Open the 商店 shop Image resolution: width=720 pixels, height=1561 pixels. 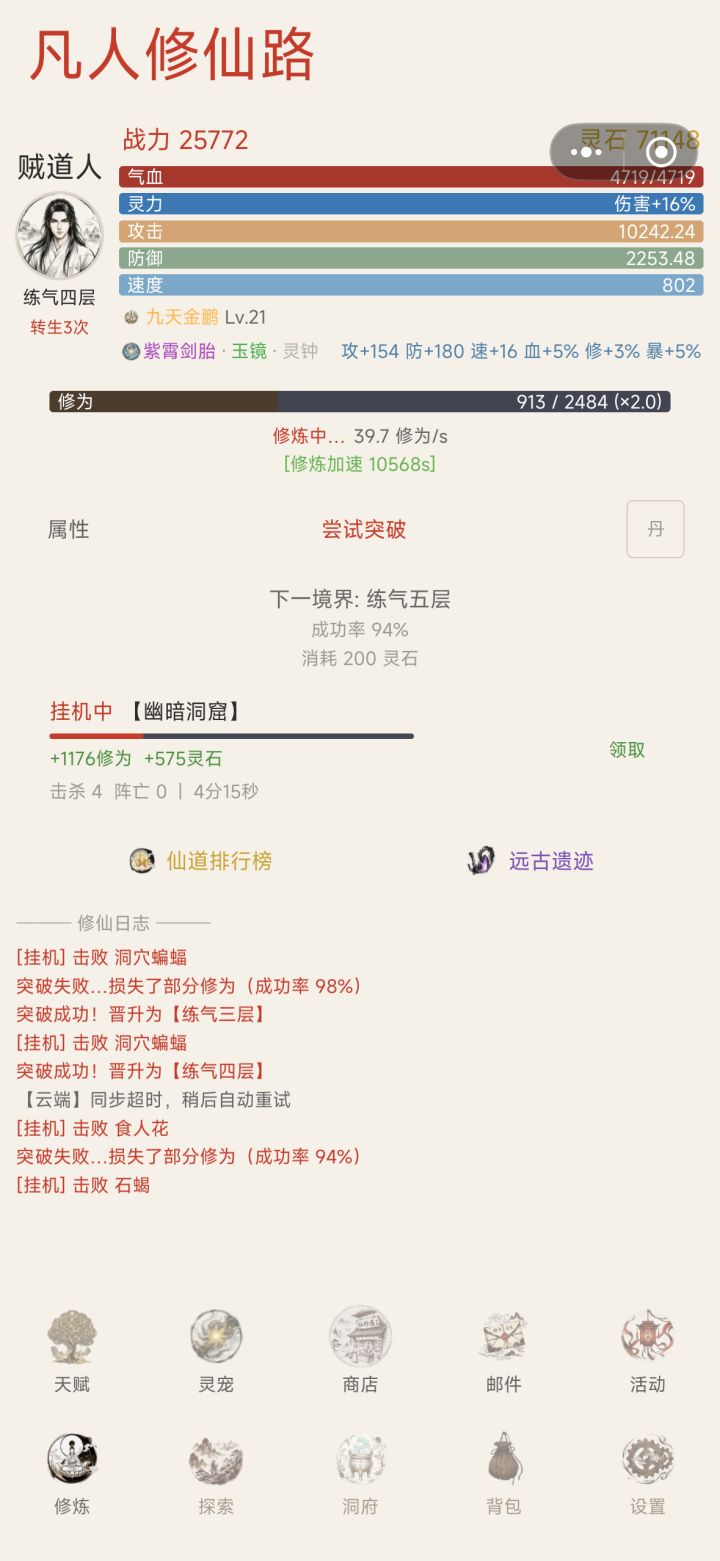360,1350
